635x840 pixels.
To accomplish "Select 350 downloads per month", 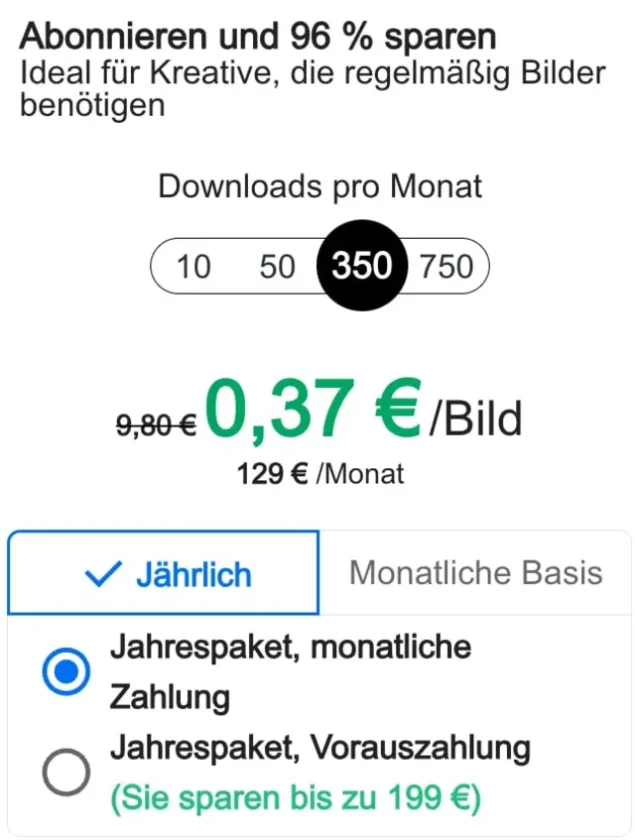I will (362, 266).
